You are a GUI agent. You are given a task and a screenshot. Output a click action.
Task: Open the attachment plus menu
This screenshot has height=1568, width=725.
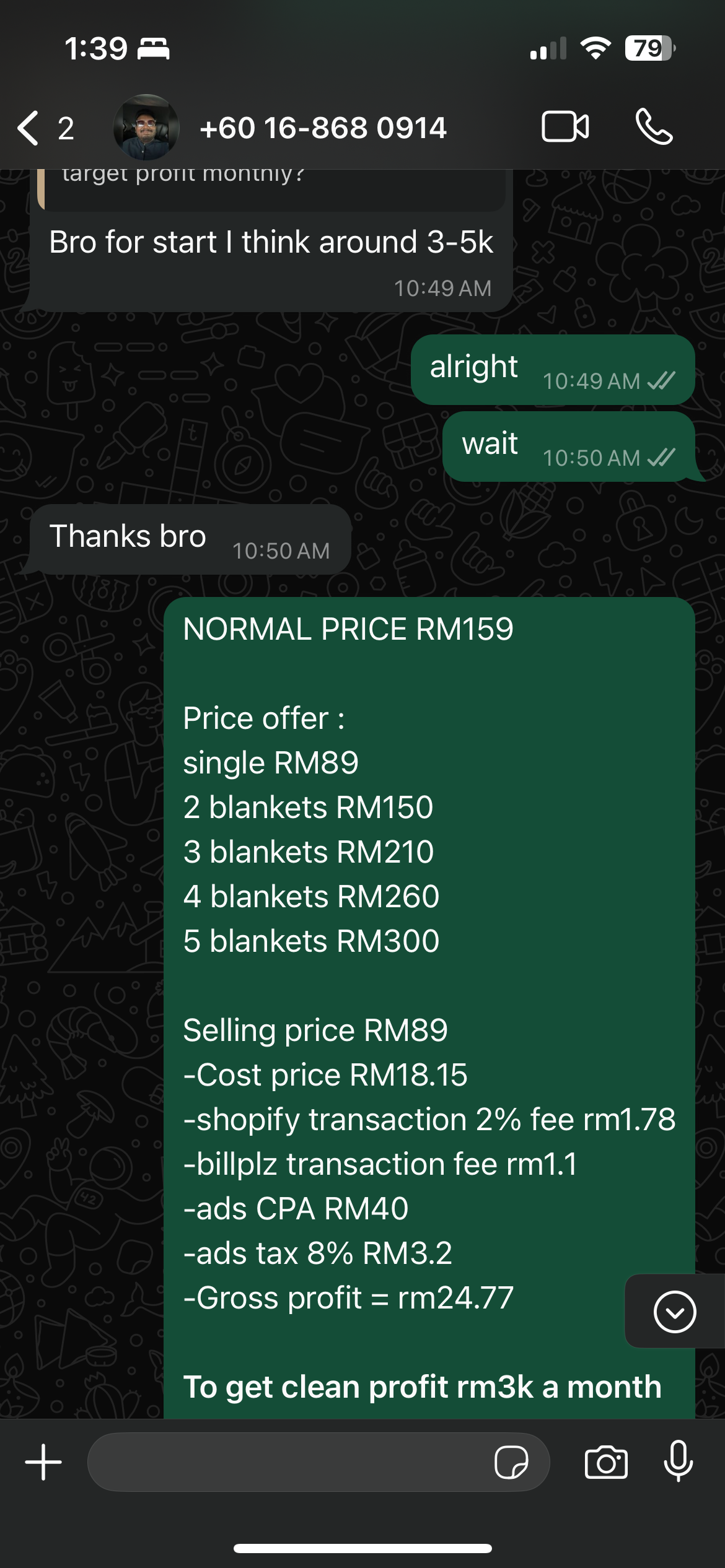pyautogui.click(x=43, y=1462)
